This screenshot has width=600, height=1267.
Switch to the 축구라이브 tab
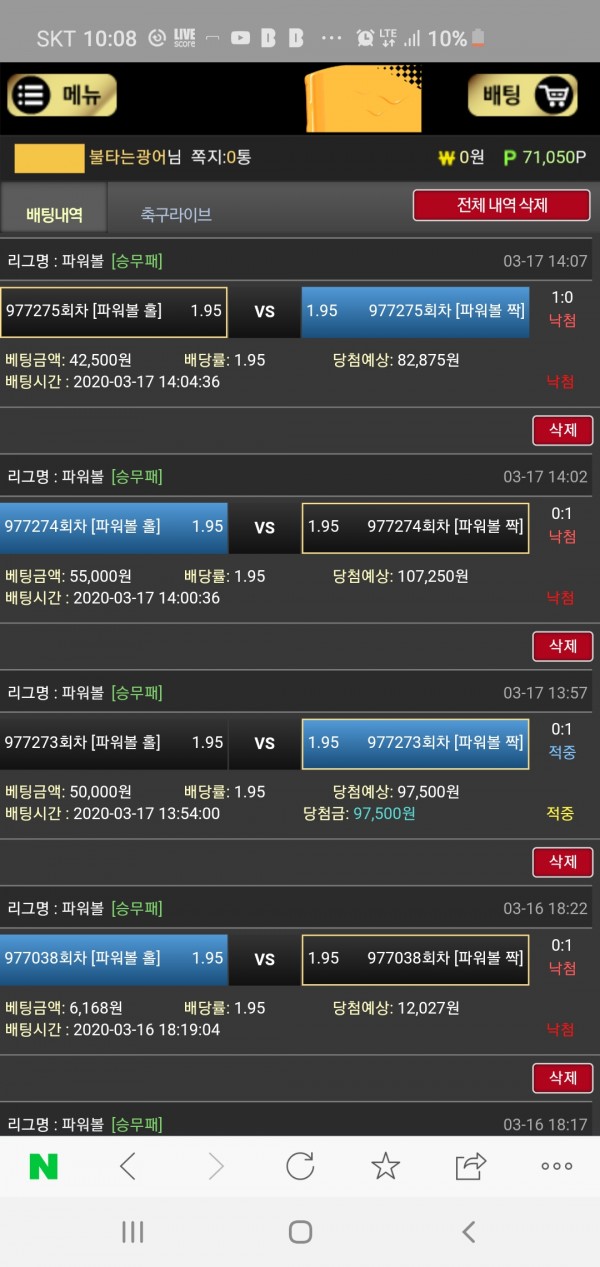coord(175,214)
